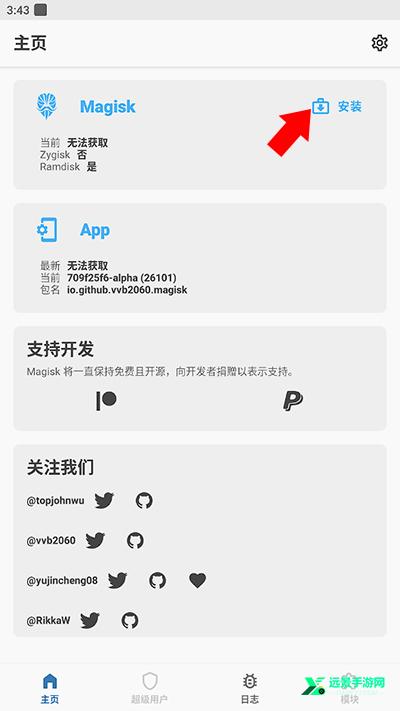This screenshot has height=711, width=400.
Task: Switch to the 主页 home tab
Action: 50,687
